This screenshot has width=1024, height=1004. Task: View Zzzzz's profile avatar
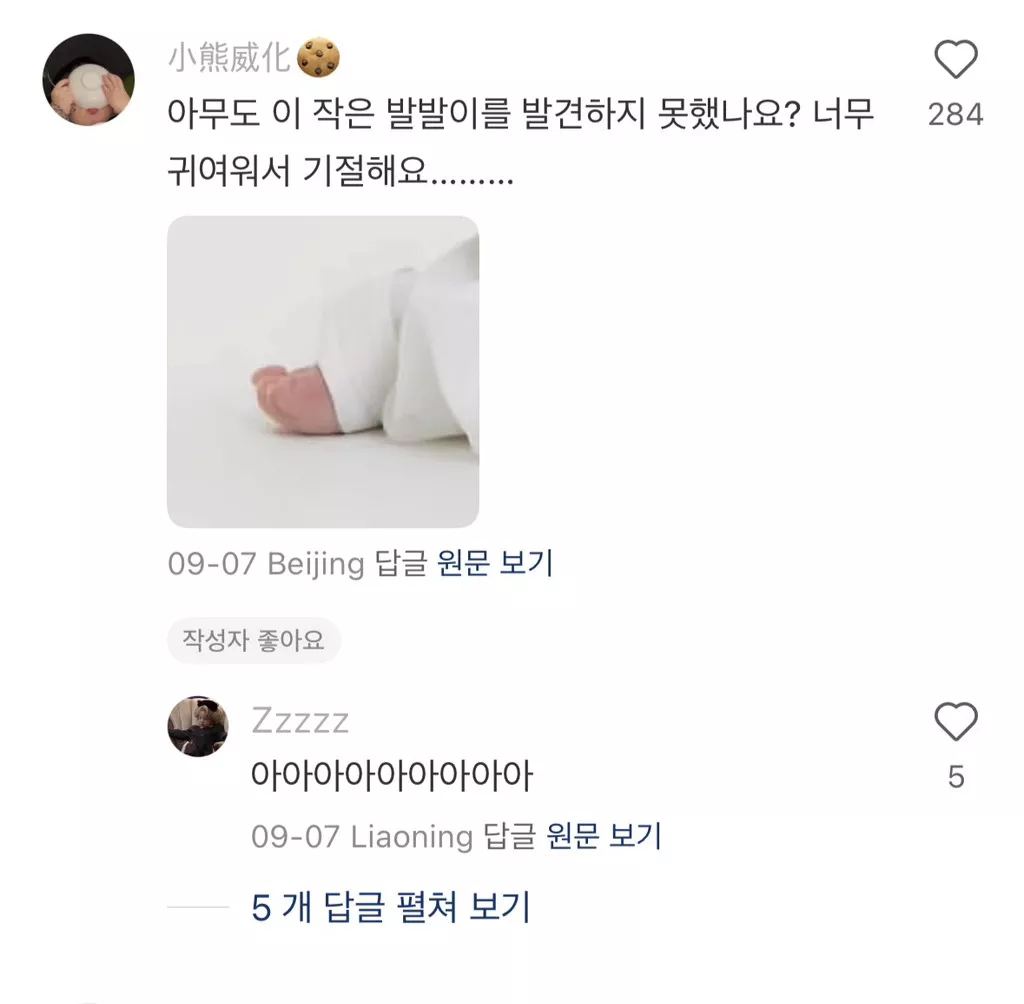point(197,726)
